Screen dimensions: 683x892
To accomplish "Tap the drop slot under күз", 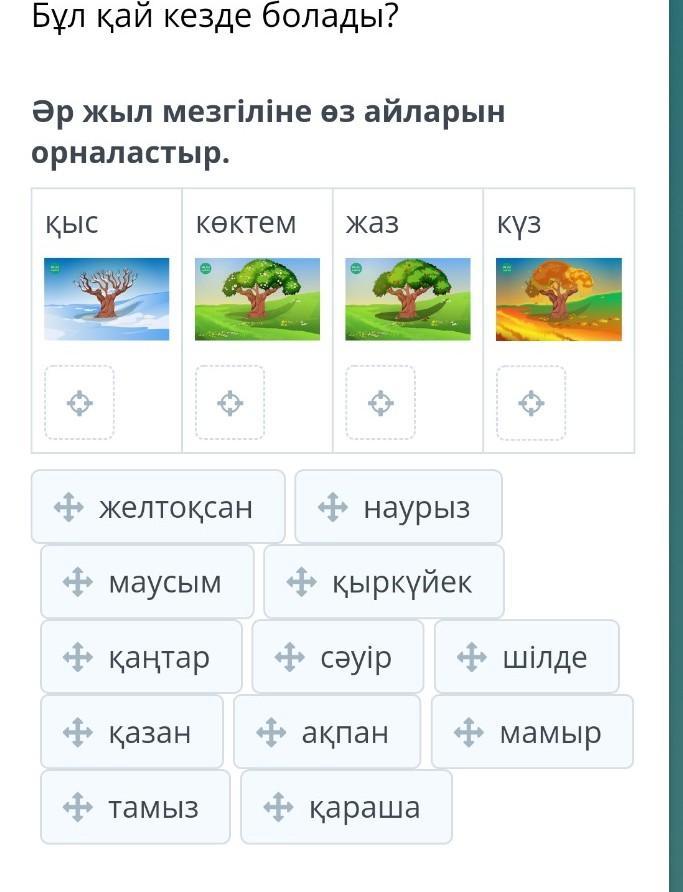I will pos(531,403).
